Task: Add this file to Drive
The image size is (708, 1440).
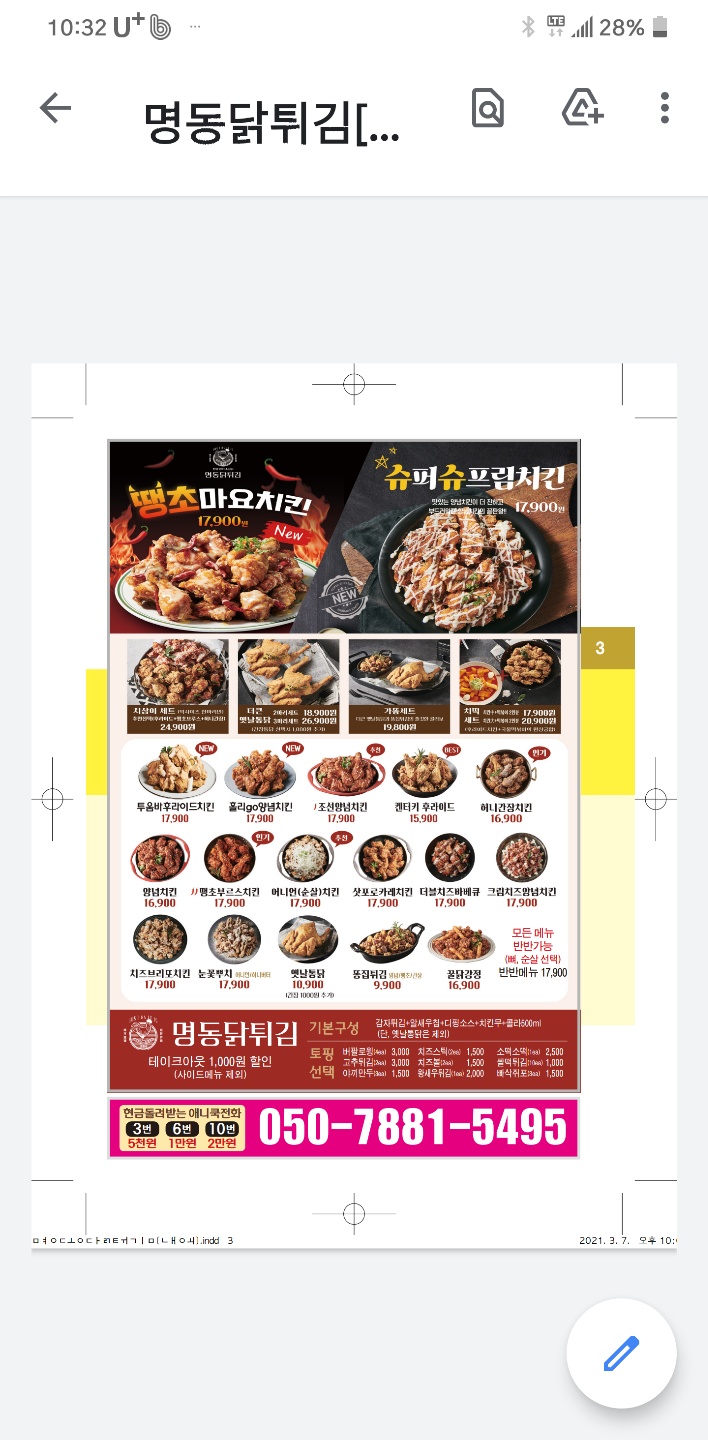Action: click(x=582, y=108)
